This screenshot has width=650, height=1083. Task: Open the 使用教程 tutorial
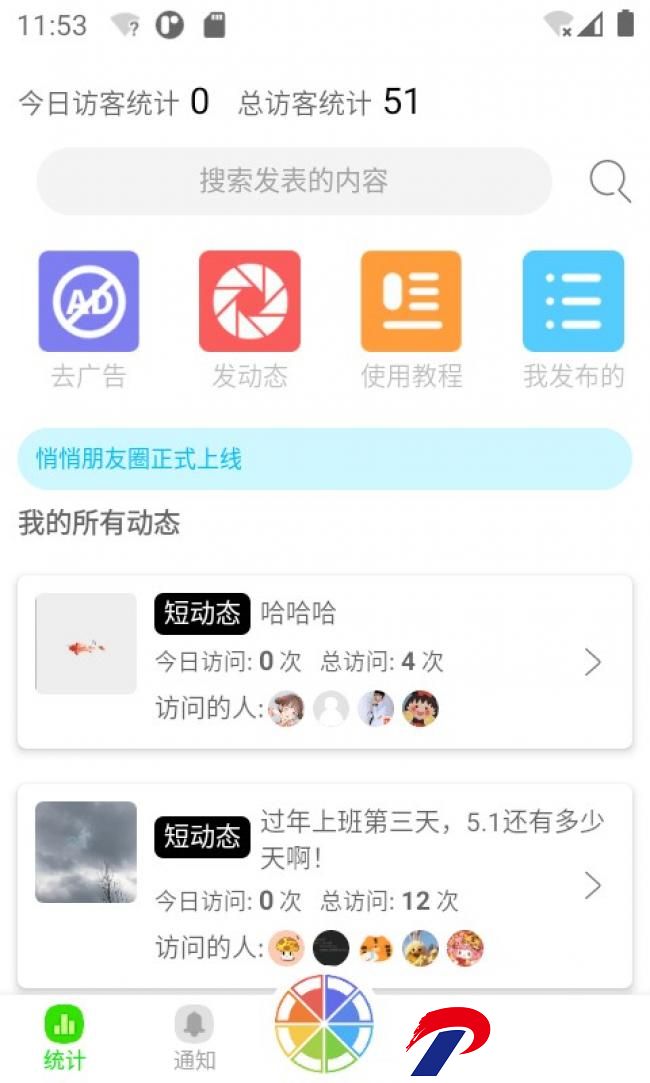pos(411,318)
